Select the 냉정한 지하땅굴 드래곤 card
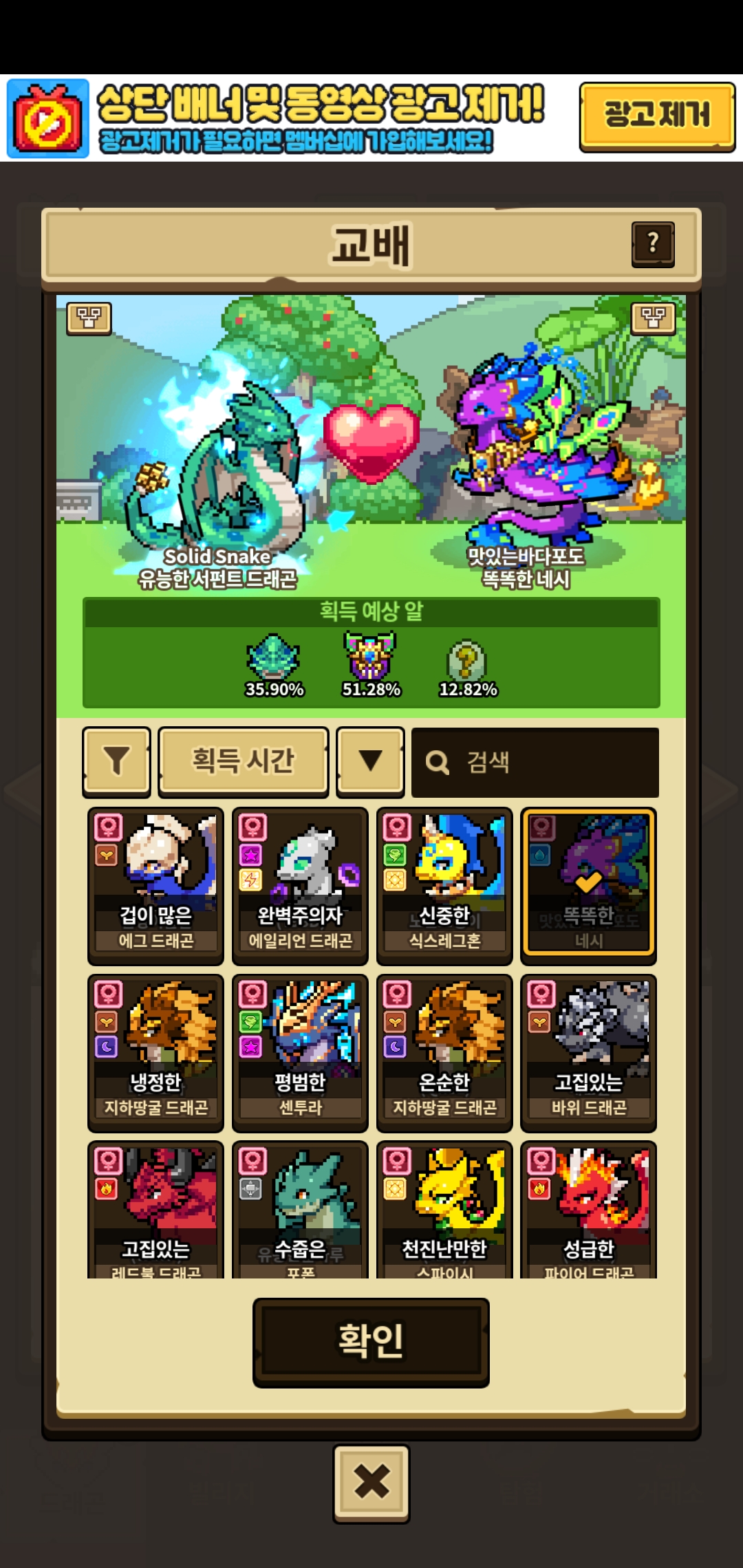This screenshot has height=1568, width=743. point(155,1053)
